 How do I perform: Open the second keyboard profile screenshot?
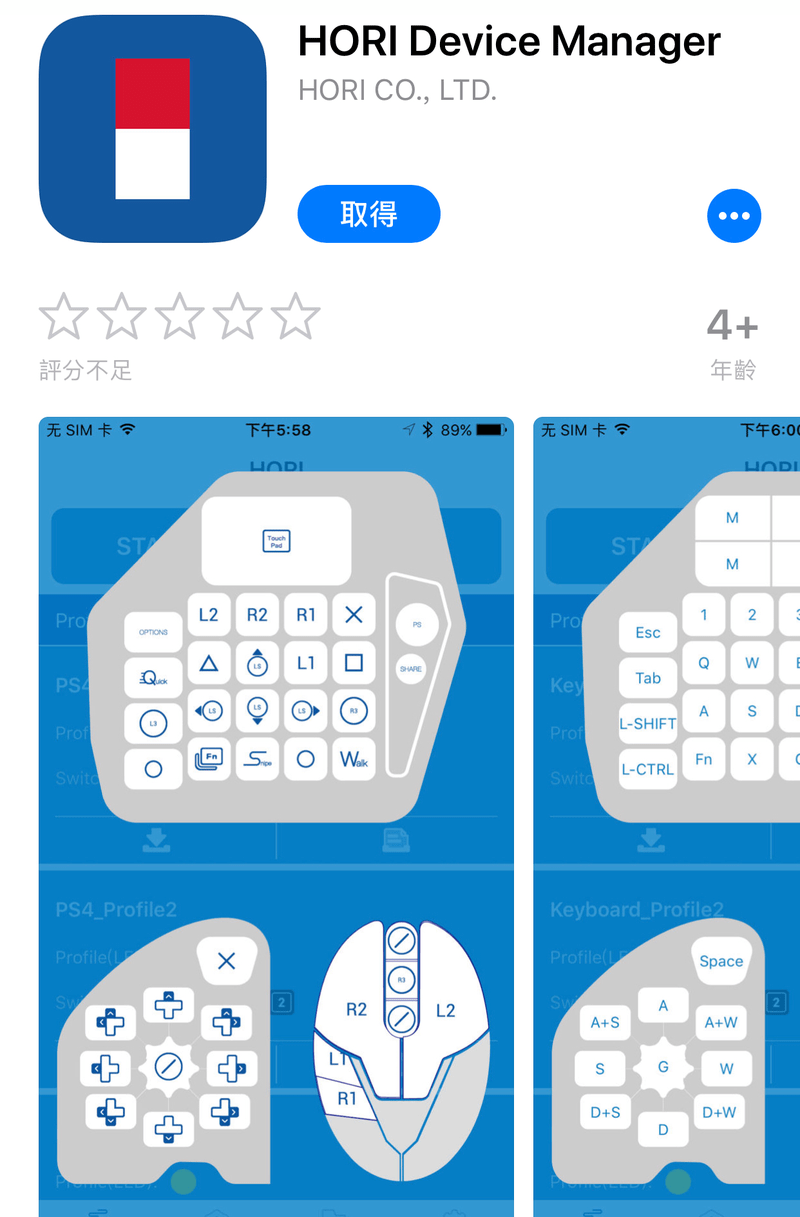tap(667, 815)
